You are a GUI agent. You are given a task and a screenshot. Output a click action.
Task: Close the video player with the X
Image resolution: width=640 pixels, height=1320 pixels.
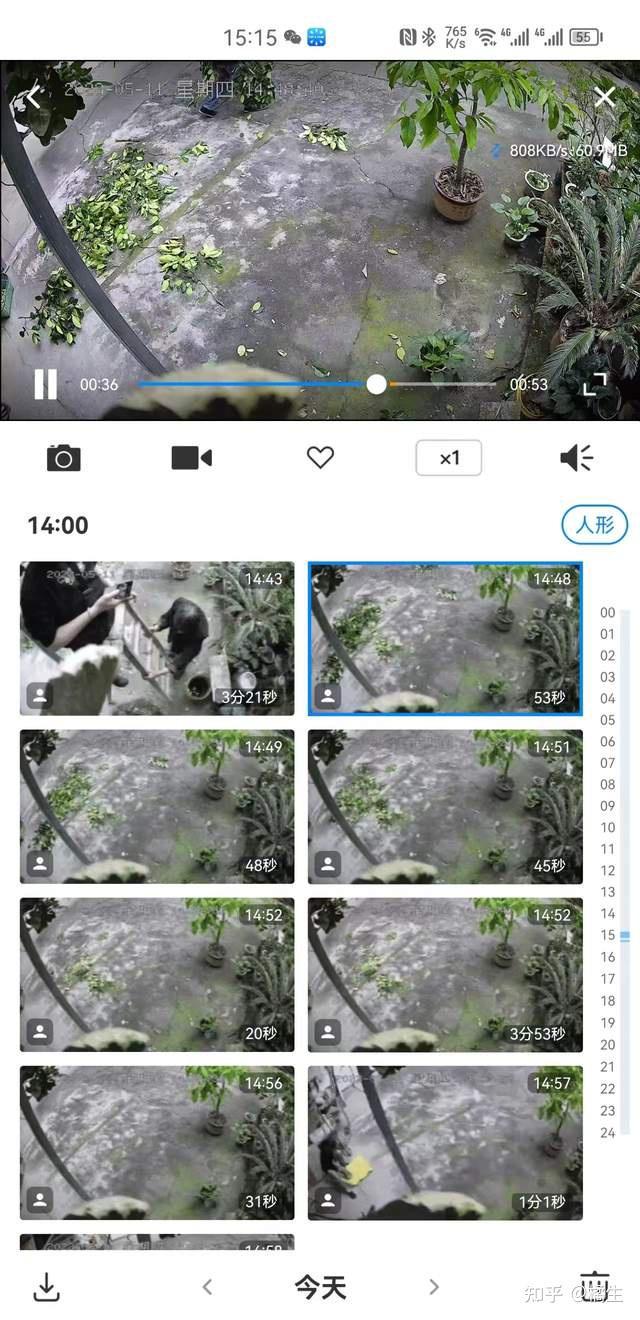604,96
